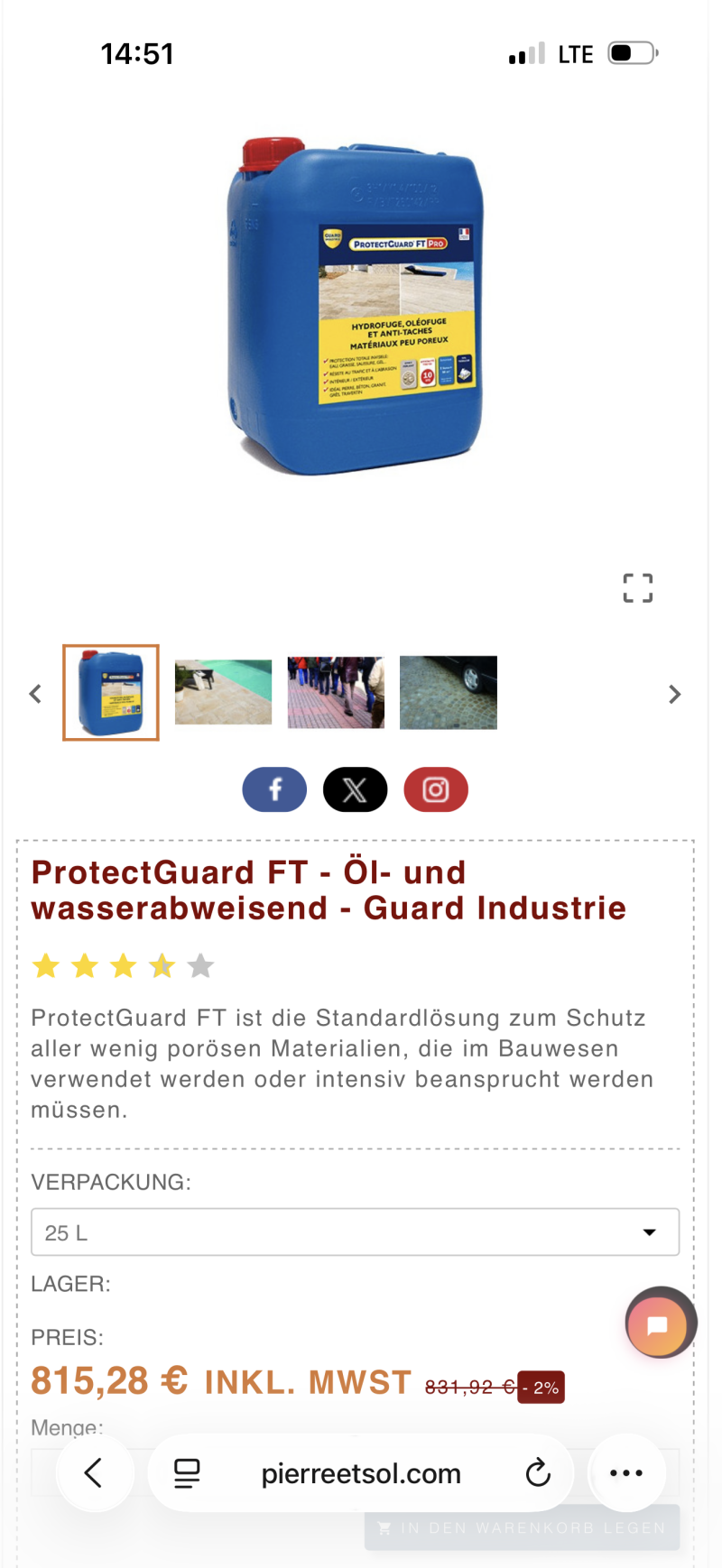Viewport: 722px width, 1568px height.
Task: Open the browser more options menu
Action: coord(626,1472)
